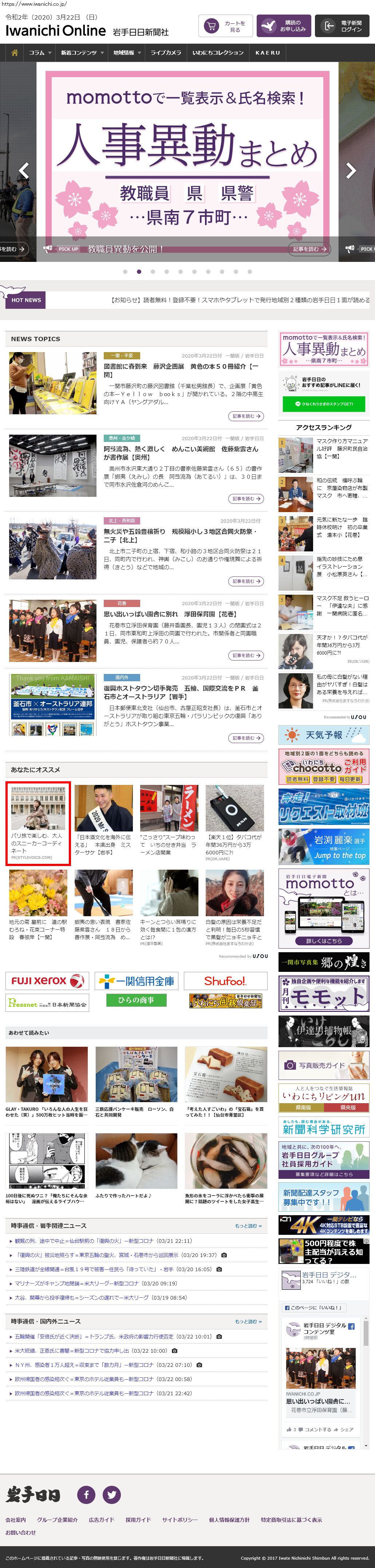
Task: Show previous carousel slide arrow
Action: pyautogui.click(x=23, y=171)
